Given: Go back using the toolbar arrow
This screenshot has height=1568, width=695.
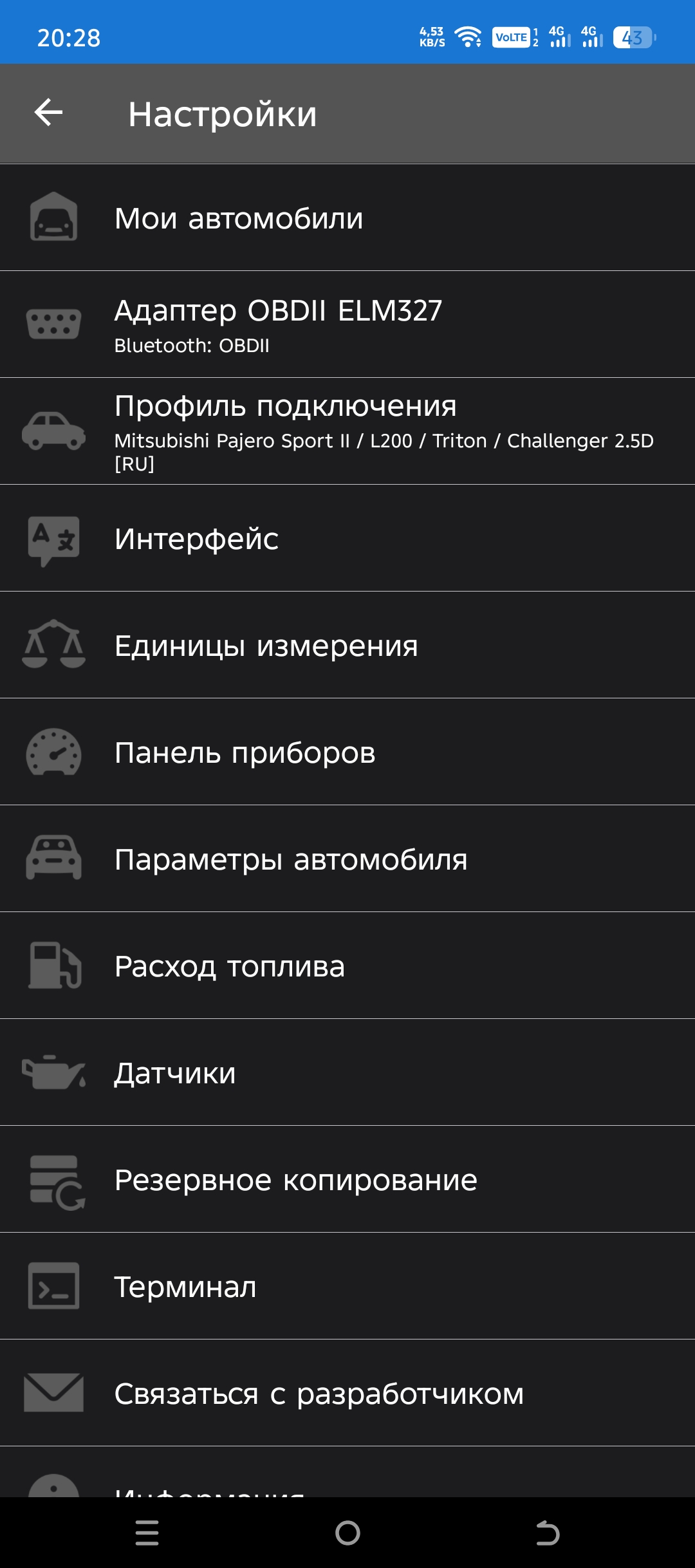Looking at the screenshot, I should click(x=48, y=113).
